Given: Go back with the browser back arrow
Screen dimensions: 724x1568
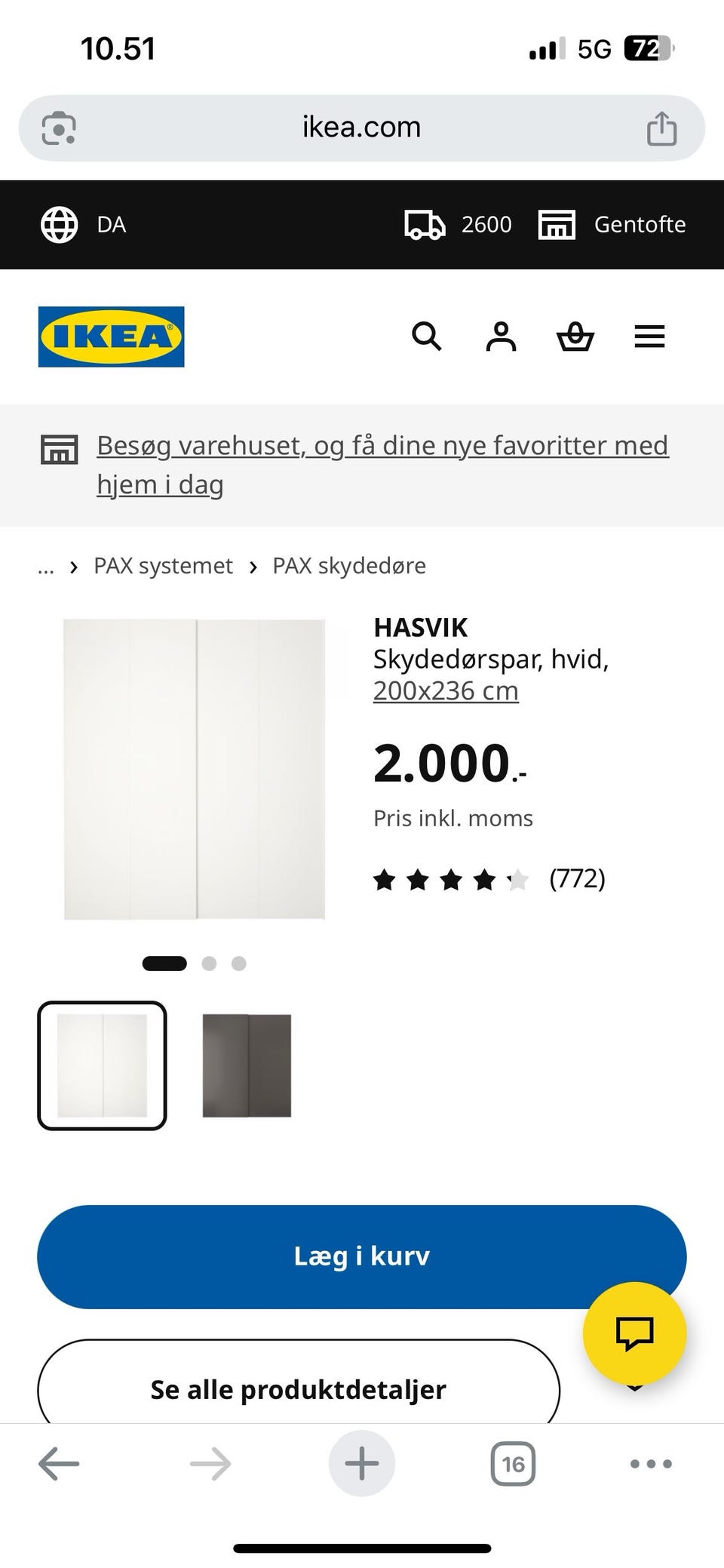Looking at the screenshot, I should click(59, 1464).
